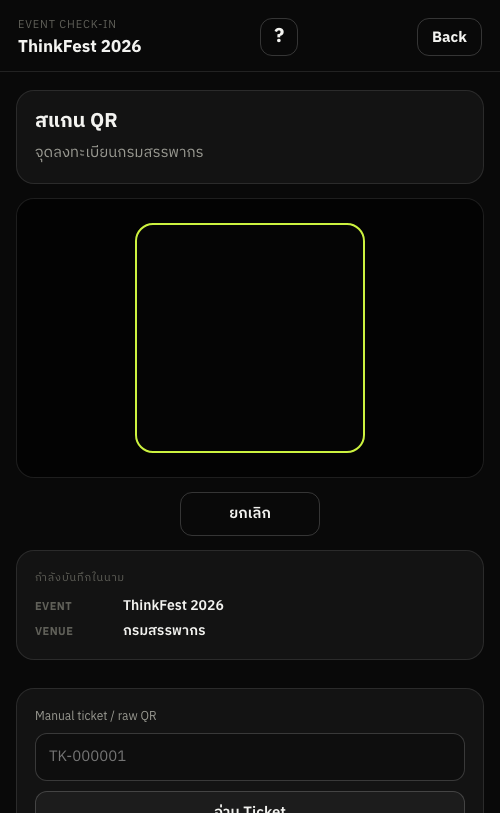The image size is (500, 813).
Task: Focus the manual ticket input field
Action: point(250,756)
